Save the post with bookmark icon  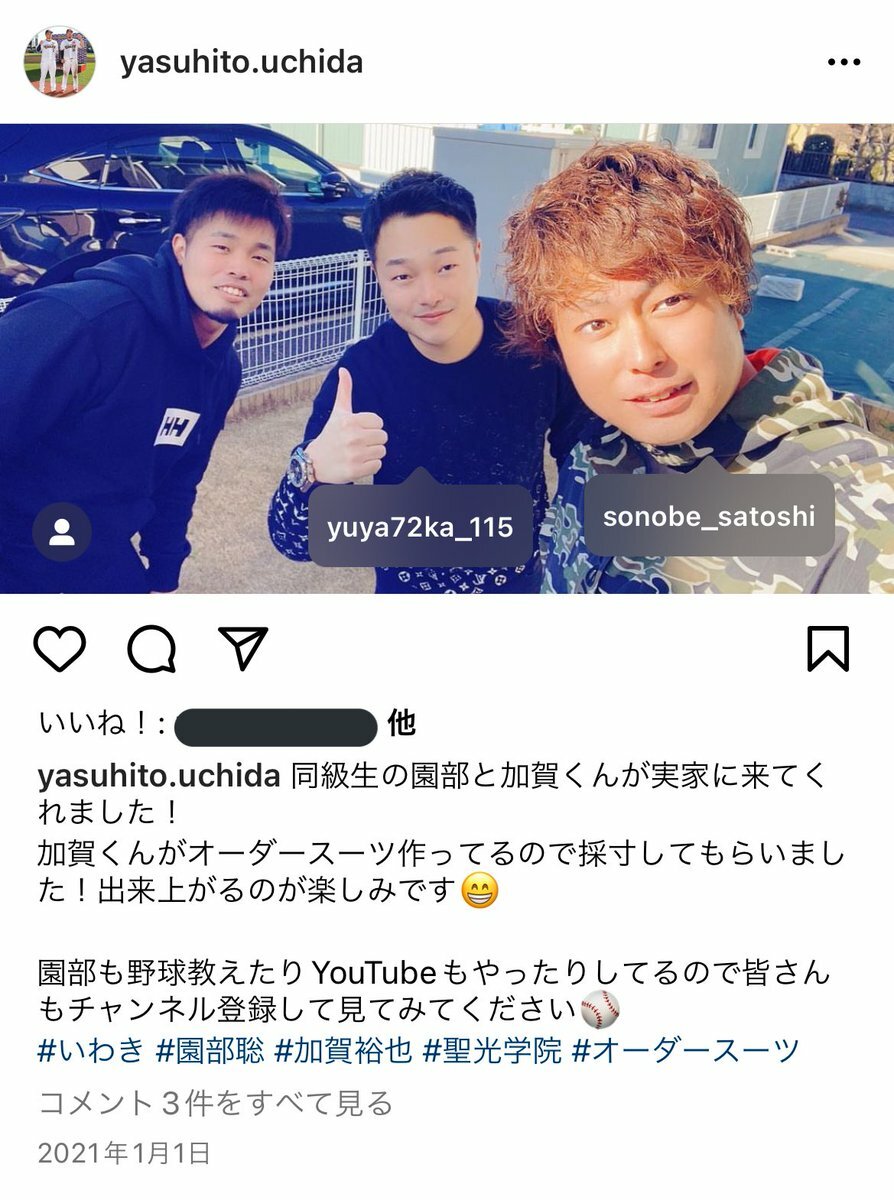pos(828,649)
